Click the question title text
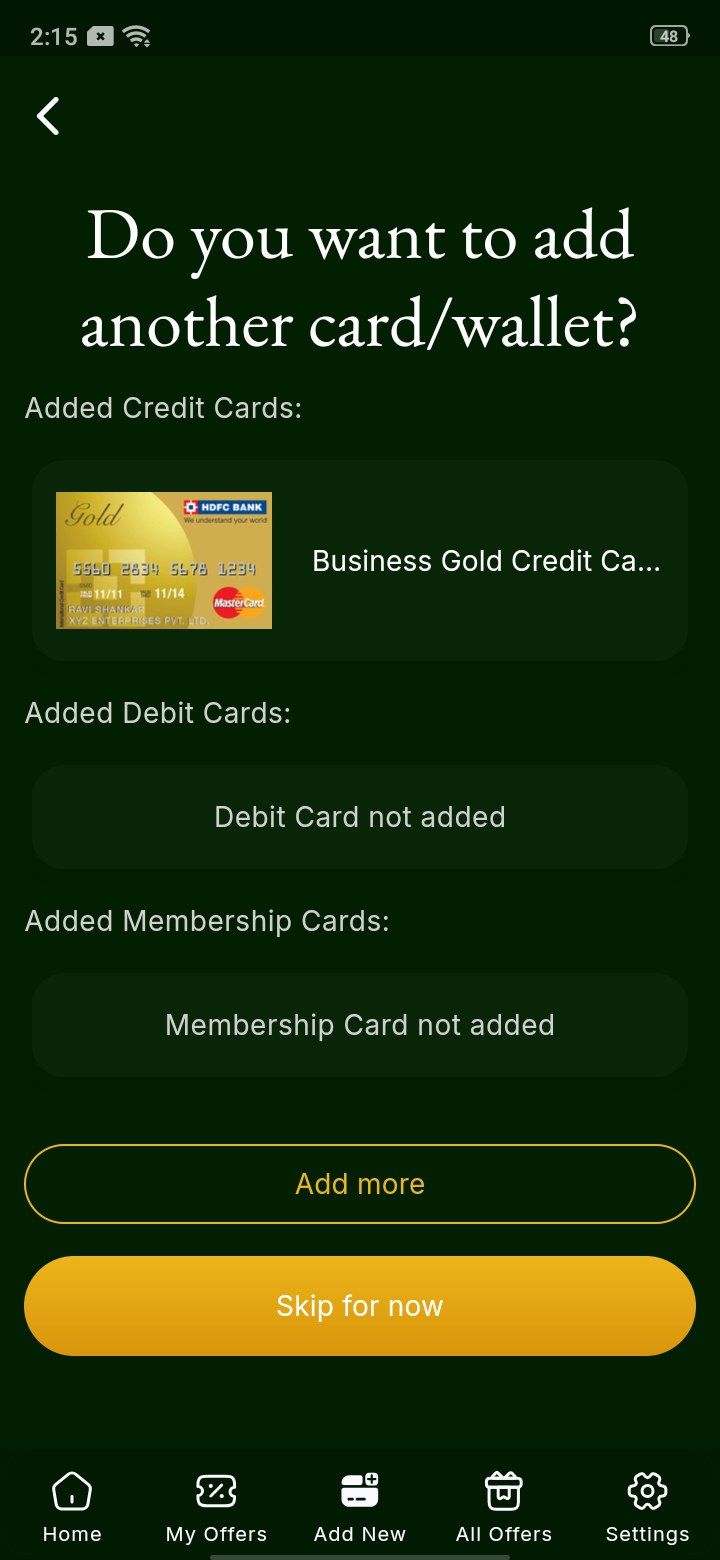 (360, 280)
